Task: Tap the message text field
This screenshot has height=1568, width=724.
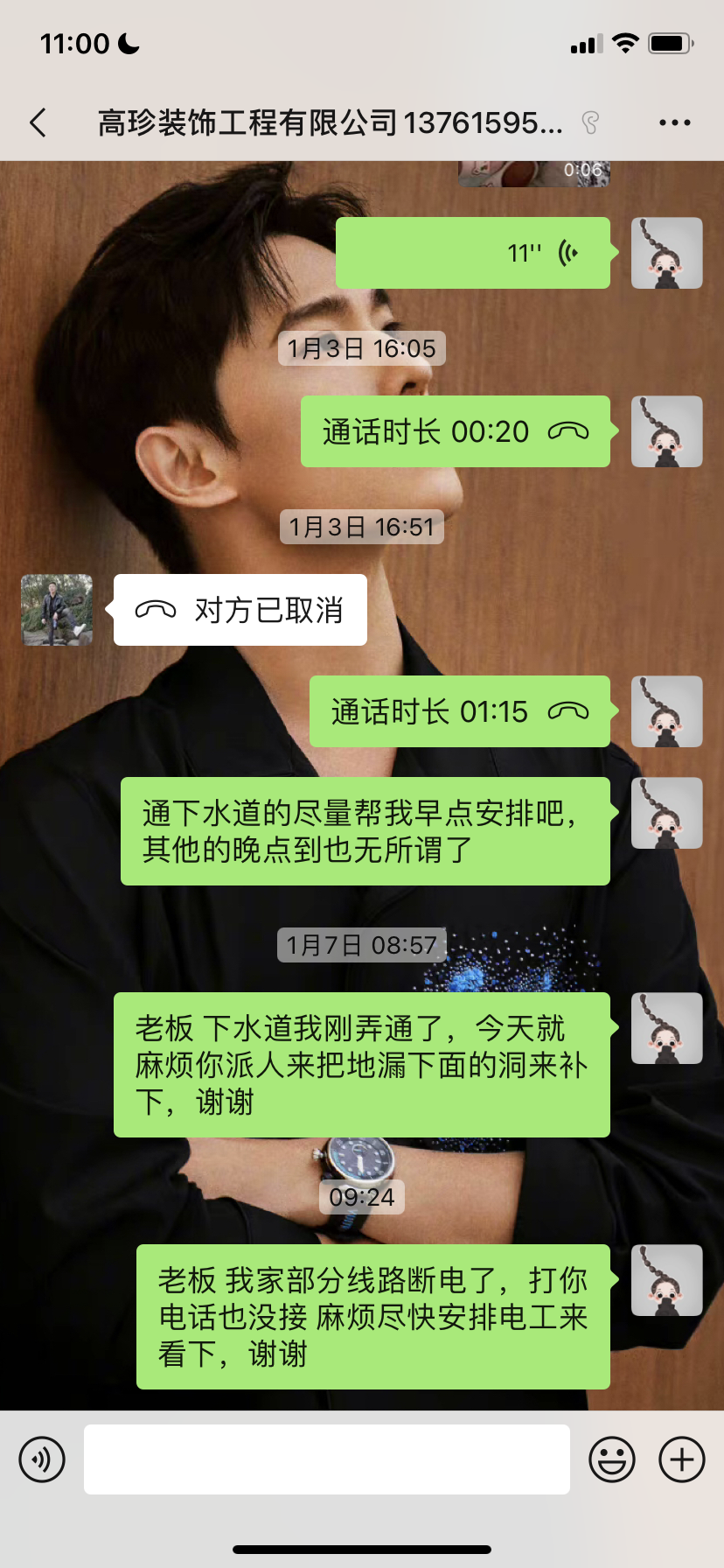Action: click(326, 1459)
